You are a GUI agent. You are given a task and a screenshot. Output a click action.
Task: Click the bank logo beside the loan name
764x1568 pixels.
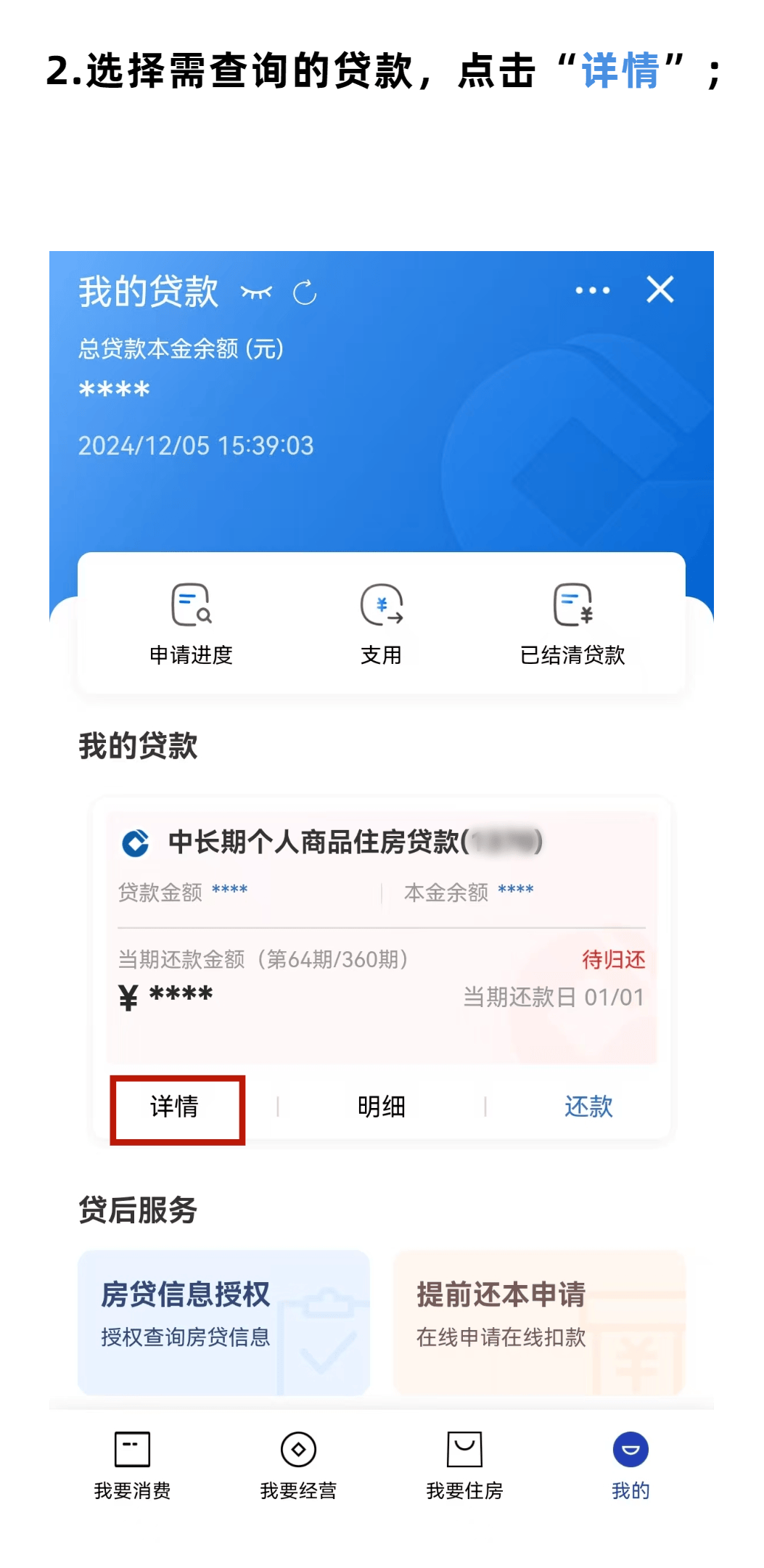(136, 843)
